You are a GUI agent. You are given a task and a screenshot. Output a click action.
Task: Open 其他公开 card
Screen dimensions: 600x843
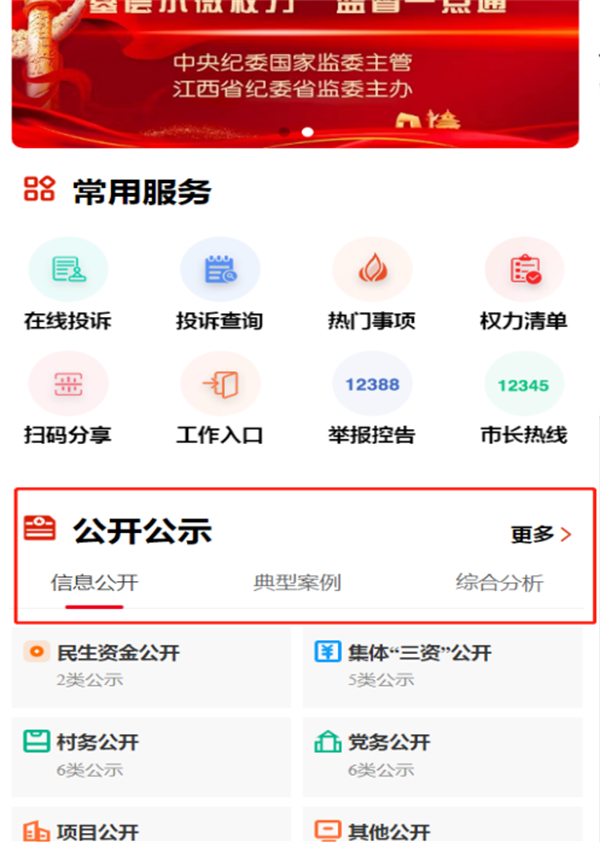[x=442, y=828]
